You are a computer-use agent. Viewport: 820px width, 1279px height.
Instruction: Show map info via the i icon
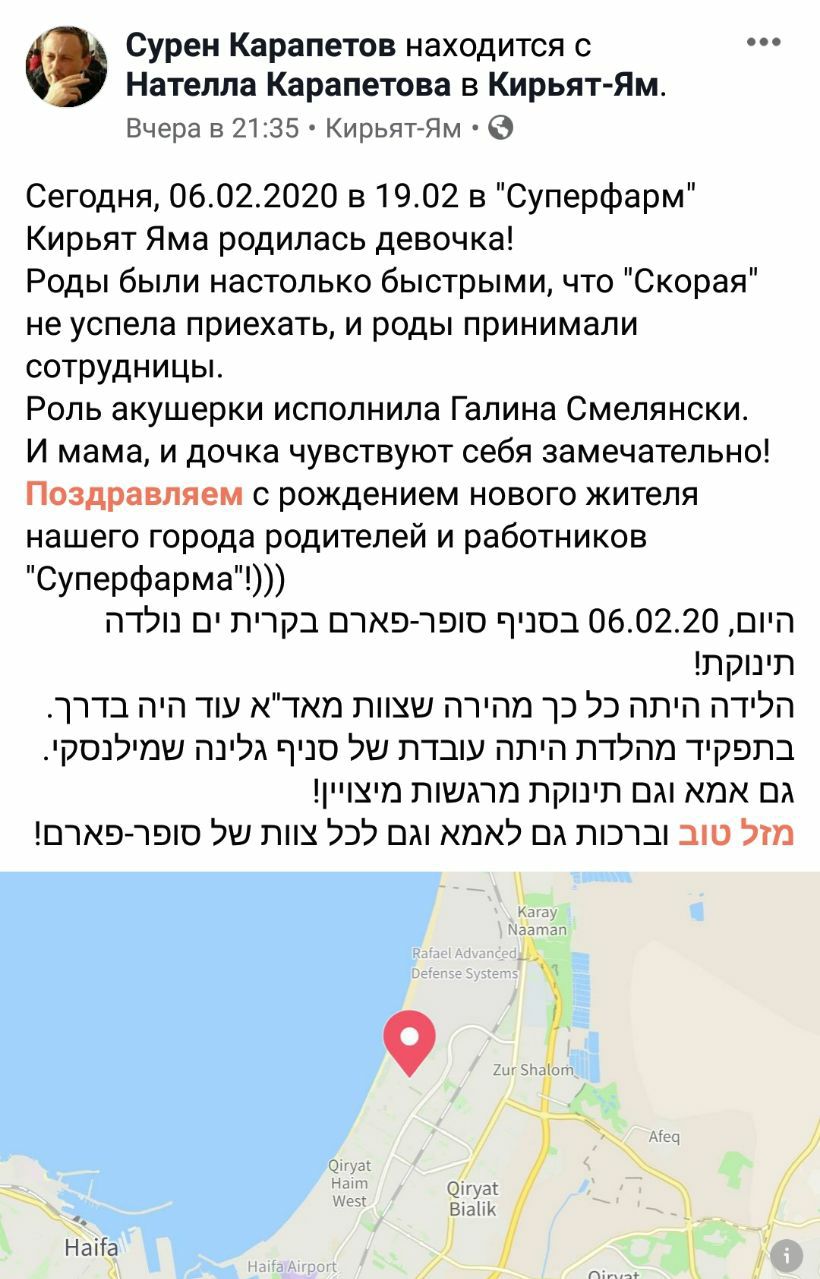tap(787, 1256)
